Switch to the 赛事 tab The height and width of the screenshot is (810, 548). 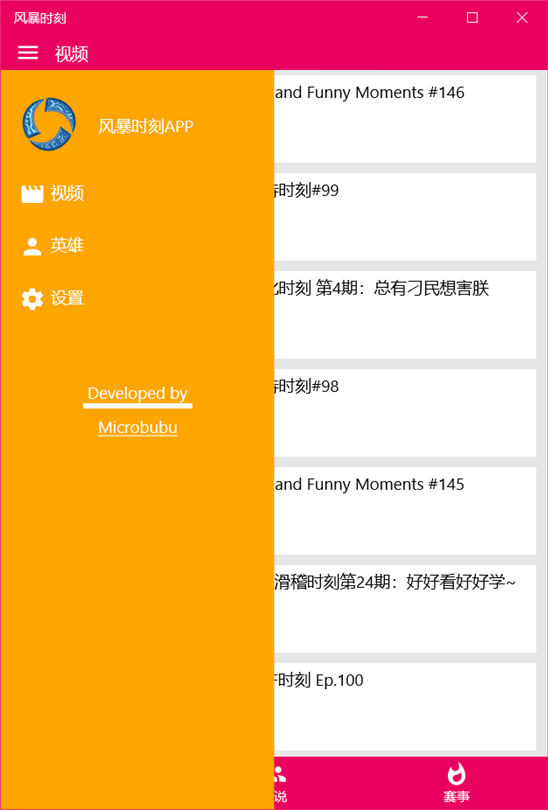pos(457,784)
